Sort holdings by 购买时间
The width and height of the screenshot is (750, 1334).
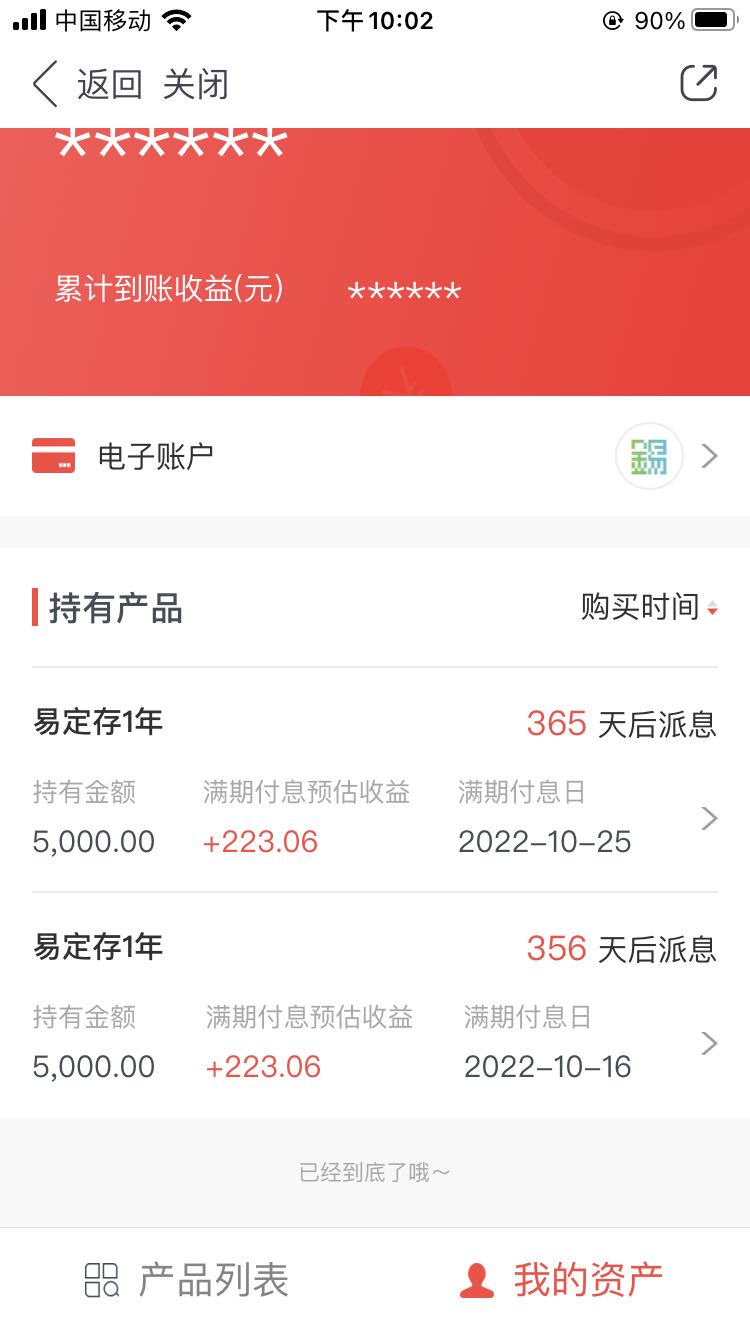[649, 607]
